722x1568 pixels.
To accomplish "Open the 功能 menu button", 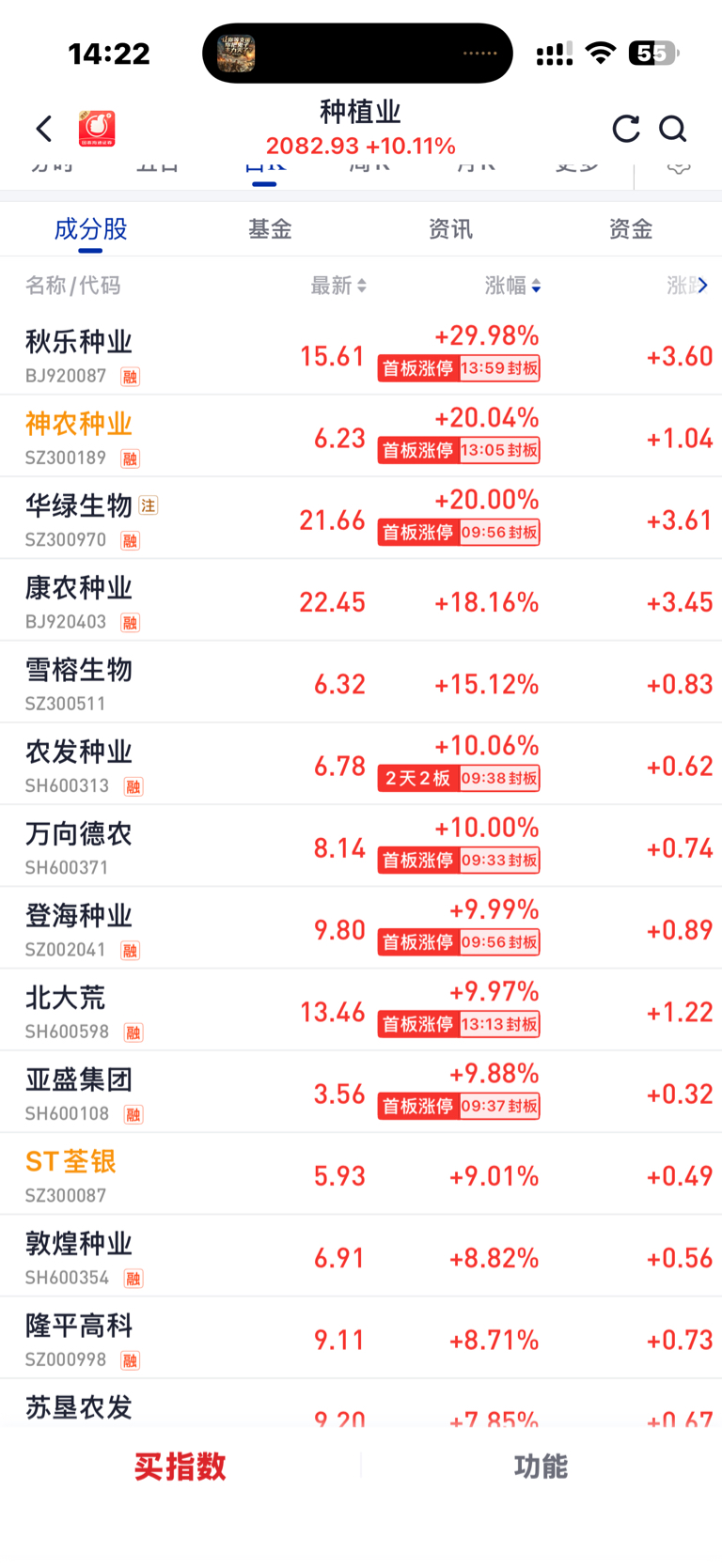I will 541,1467.
